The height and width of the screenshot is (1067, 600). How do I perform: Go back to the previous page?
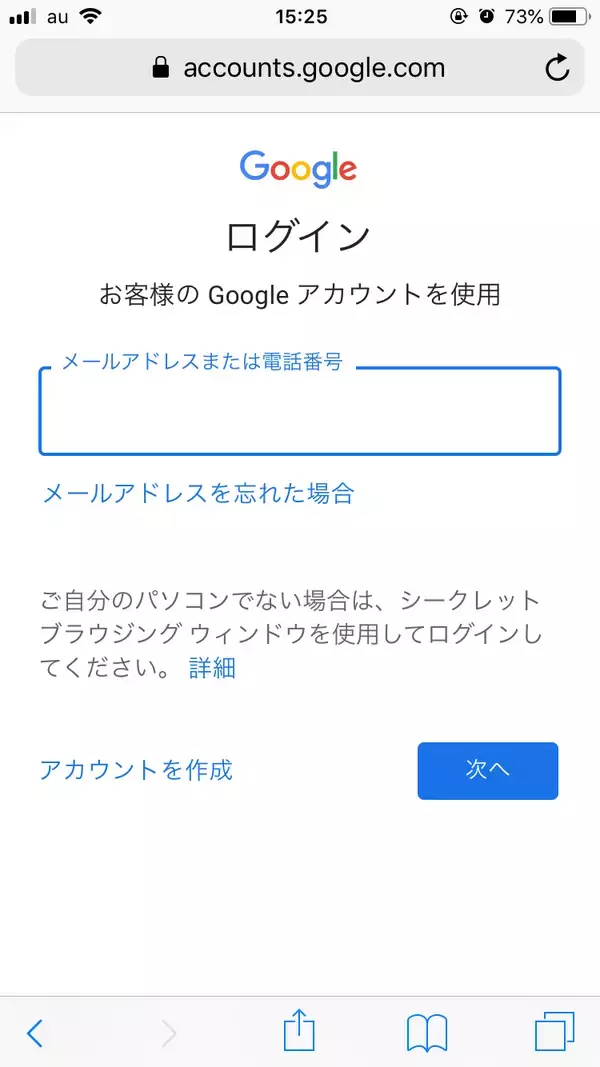35,1032
